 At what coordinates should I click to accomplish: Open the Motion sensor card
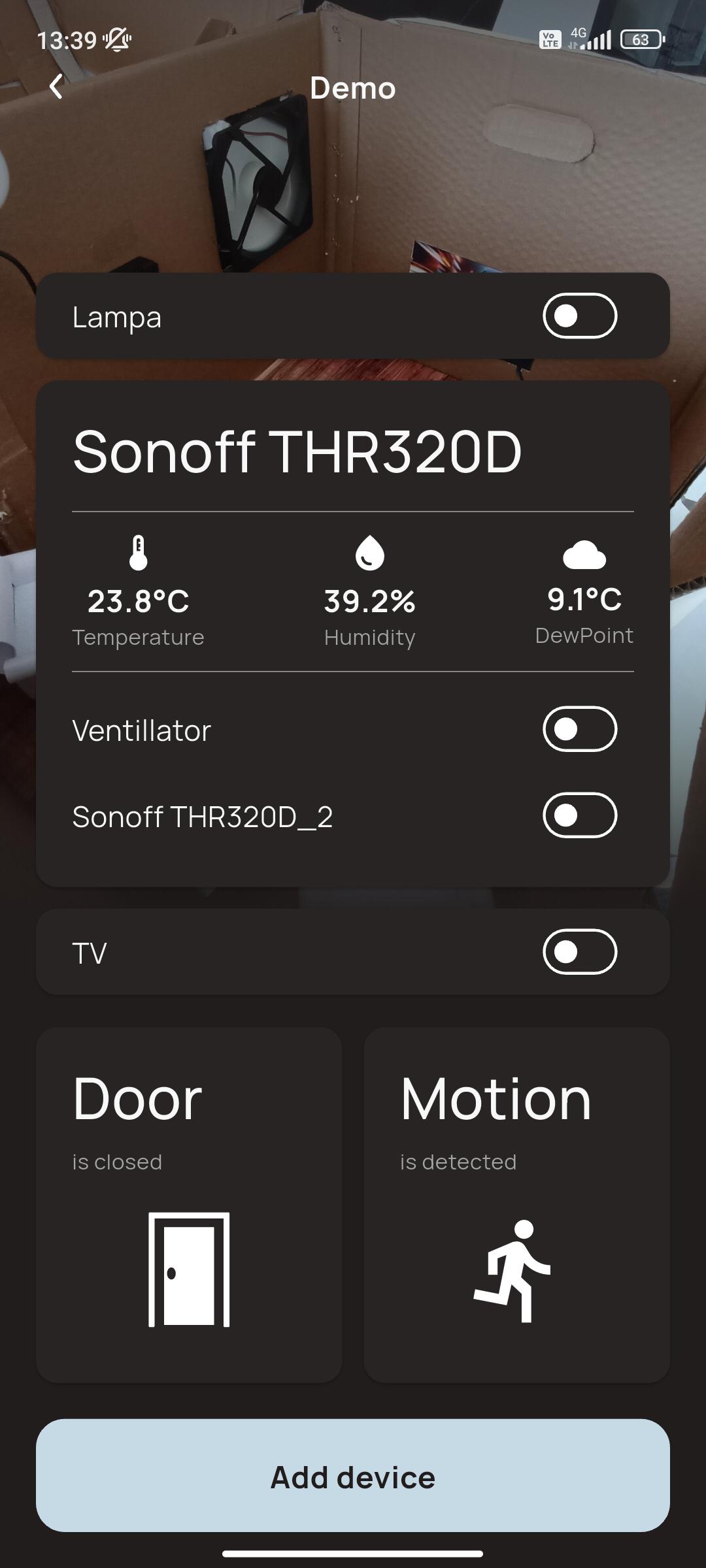[516, 1205]
